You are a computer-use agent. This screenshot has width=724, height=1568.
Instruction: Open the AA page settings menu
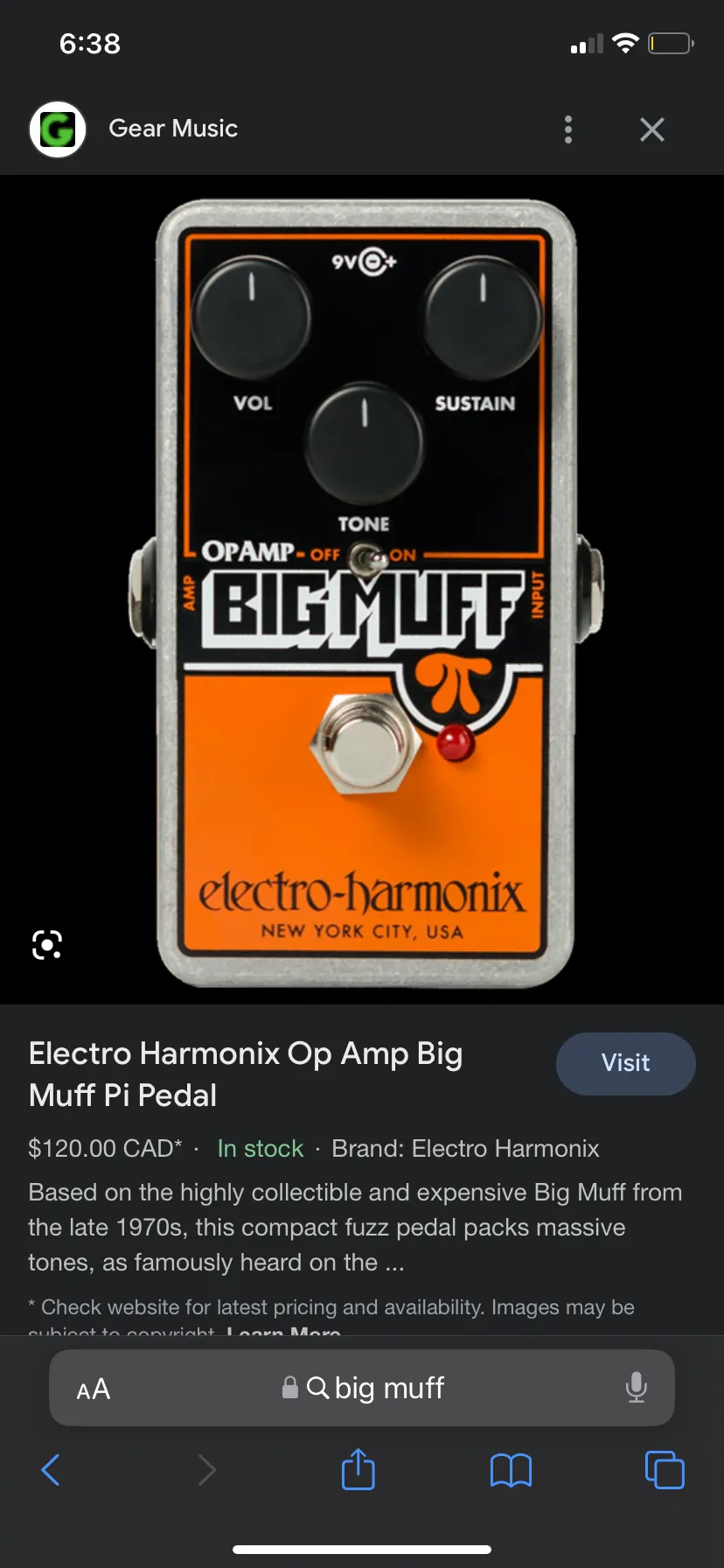pos(94,1389)
